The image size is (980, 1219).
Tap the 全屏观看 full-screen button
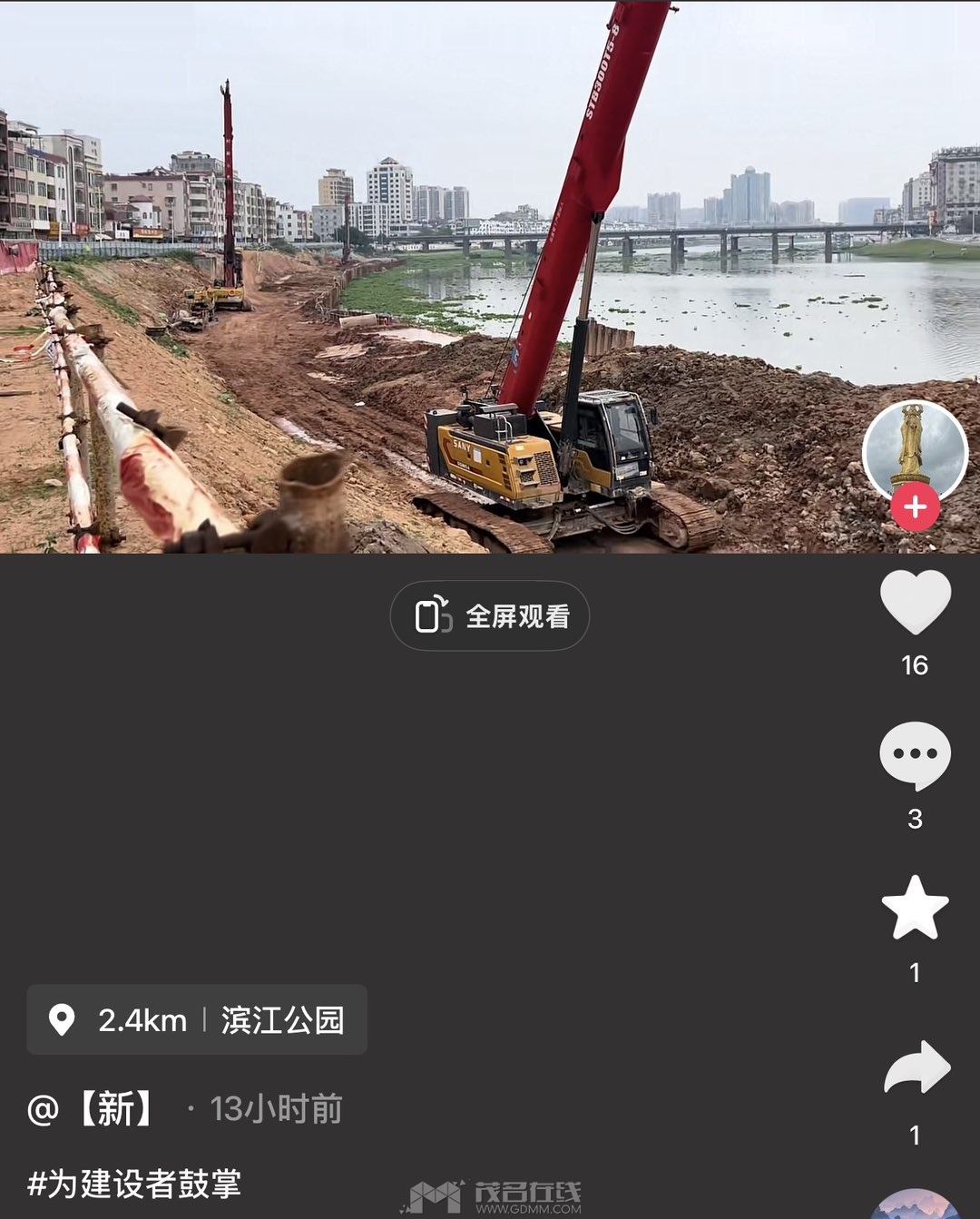click(x=490, y=616)
